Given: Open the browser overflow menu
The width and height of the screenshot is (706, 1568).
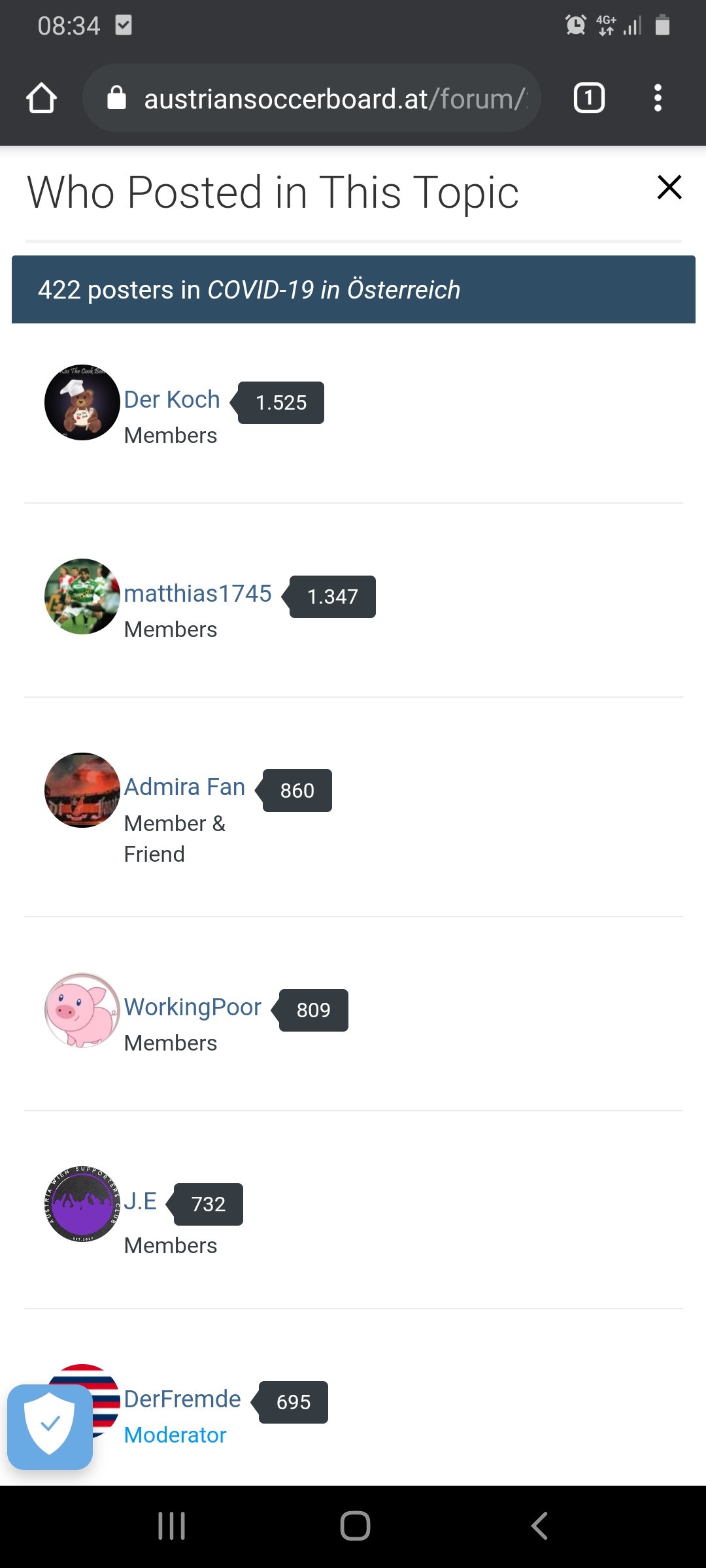Looking at the screenshot, I should pyautogui.click(x=658, y=98).
